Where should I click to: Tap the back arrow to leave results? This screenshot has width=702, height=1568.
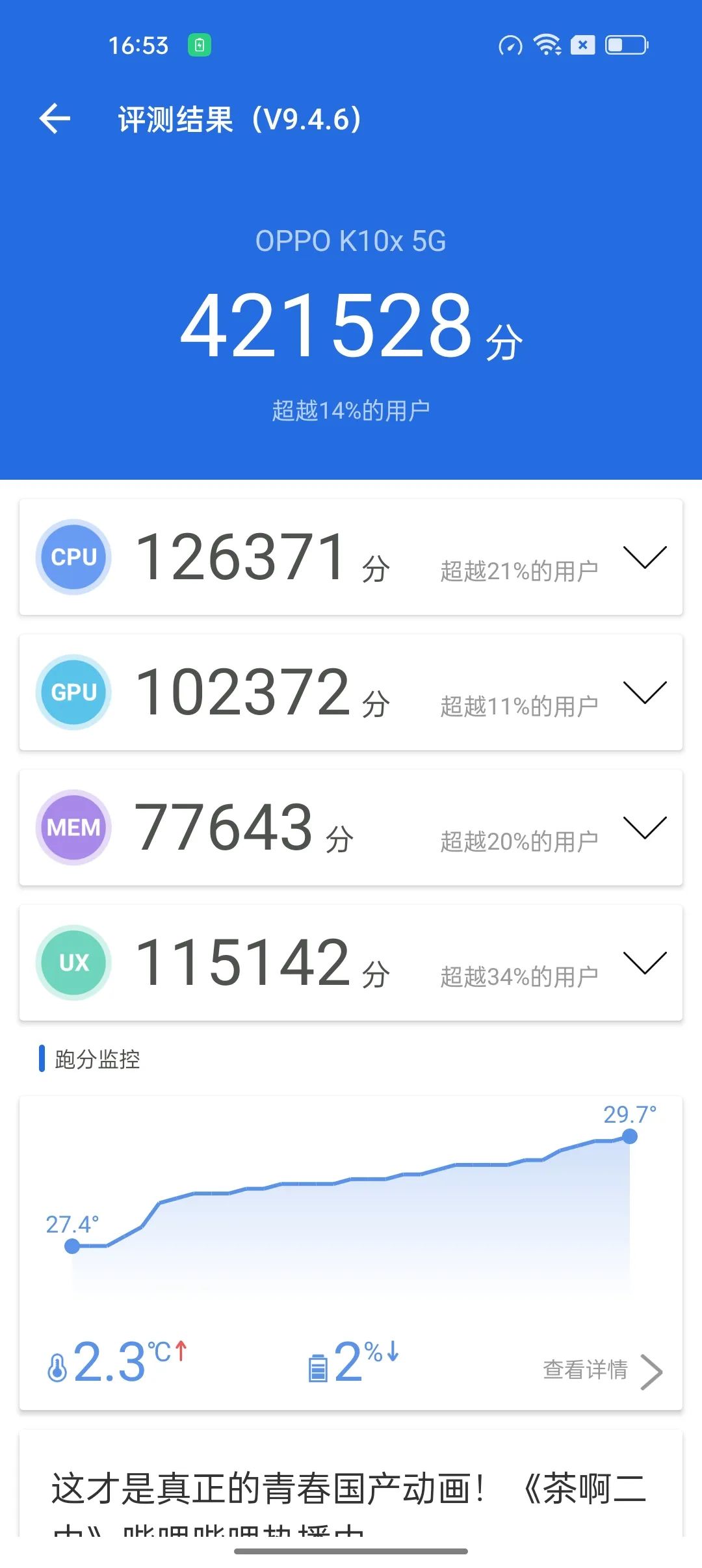(55, 119)
